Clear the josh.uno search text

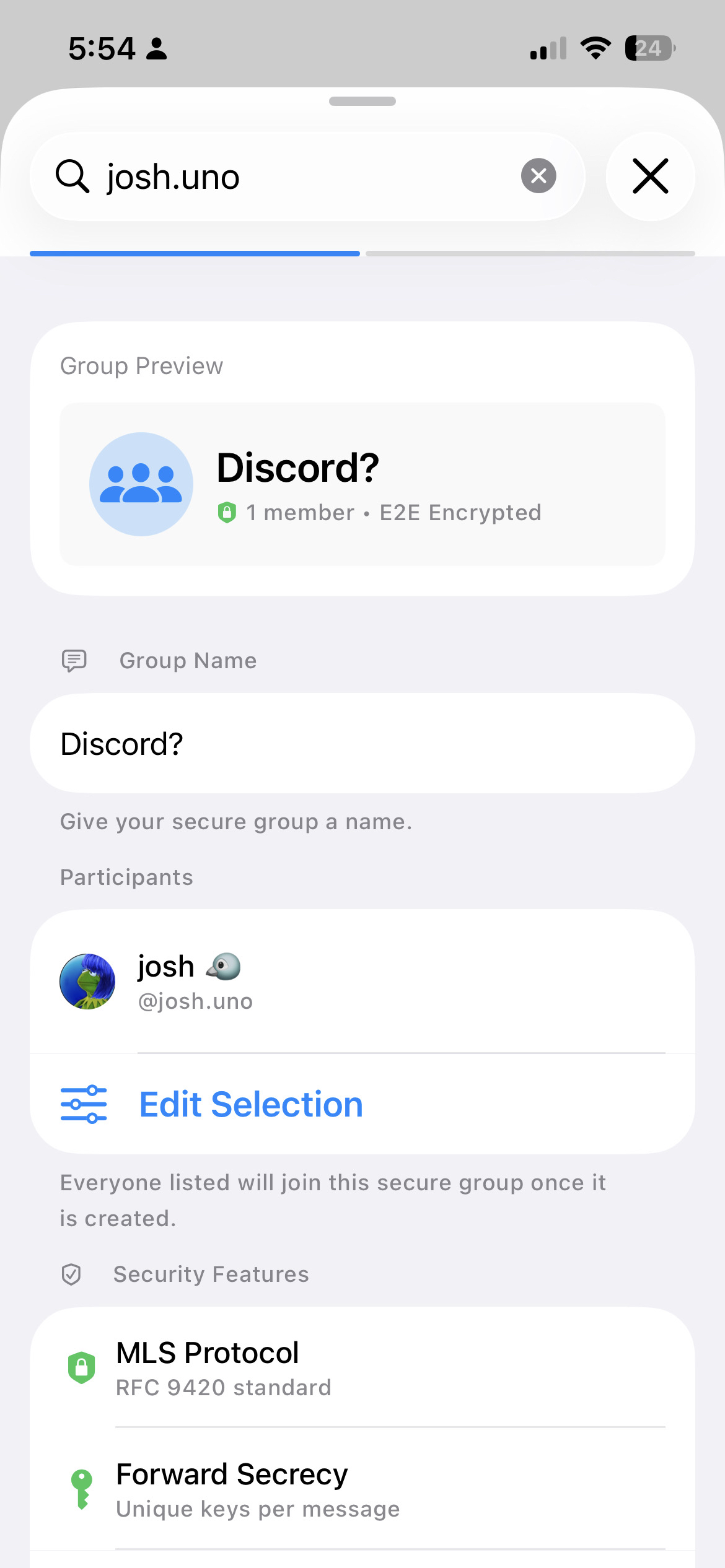click(x=538, y=176)
